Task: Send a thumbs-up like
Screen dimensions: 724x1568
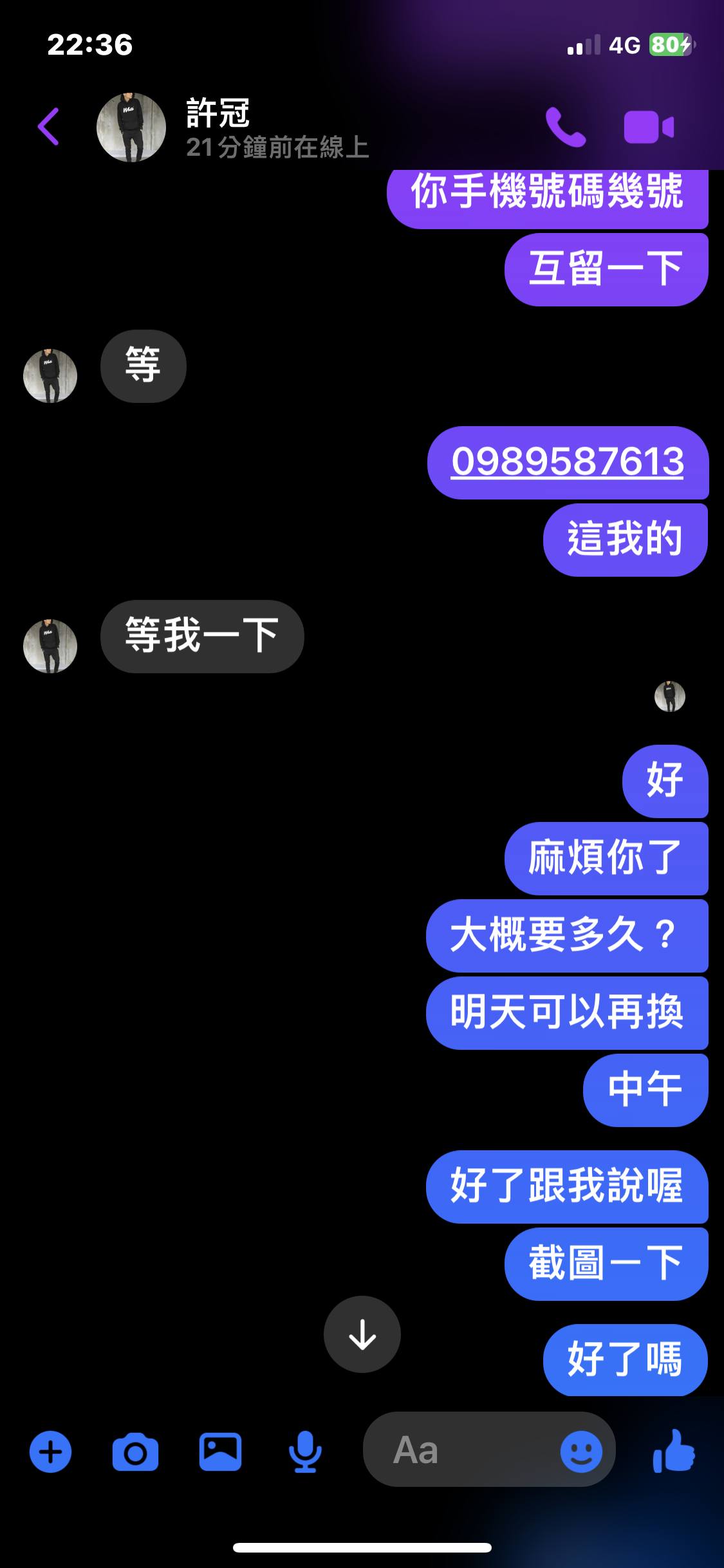Action: click(x=674, y=1451)
